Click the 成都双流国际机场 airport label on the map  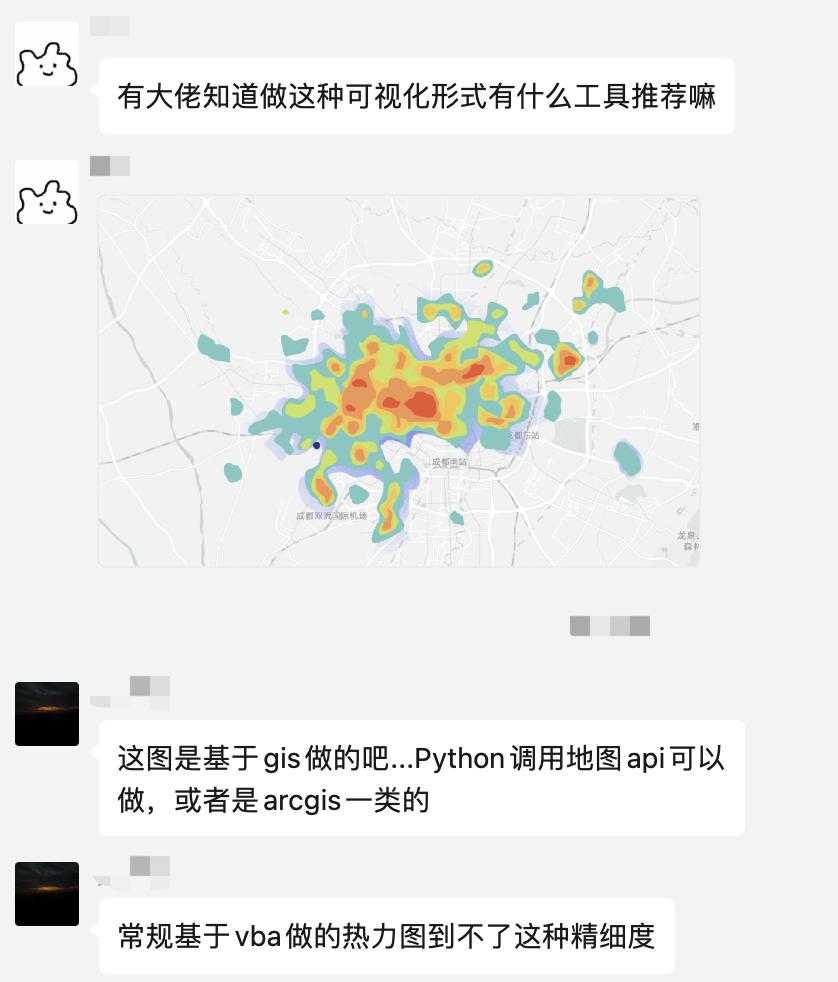coord(333,515)
